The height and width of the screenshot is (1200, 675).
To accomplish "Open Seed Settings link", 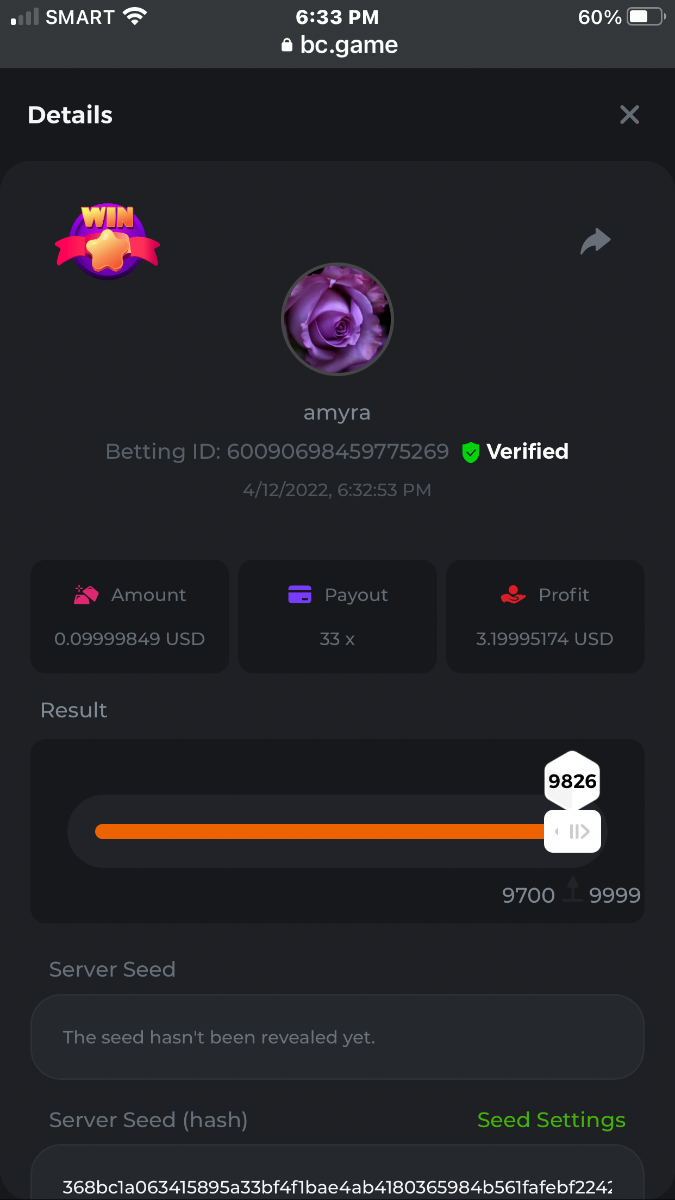I will 551,1120.
